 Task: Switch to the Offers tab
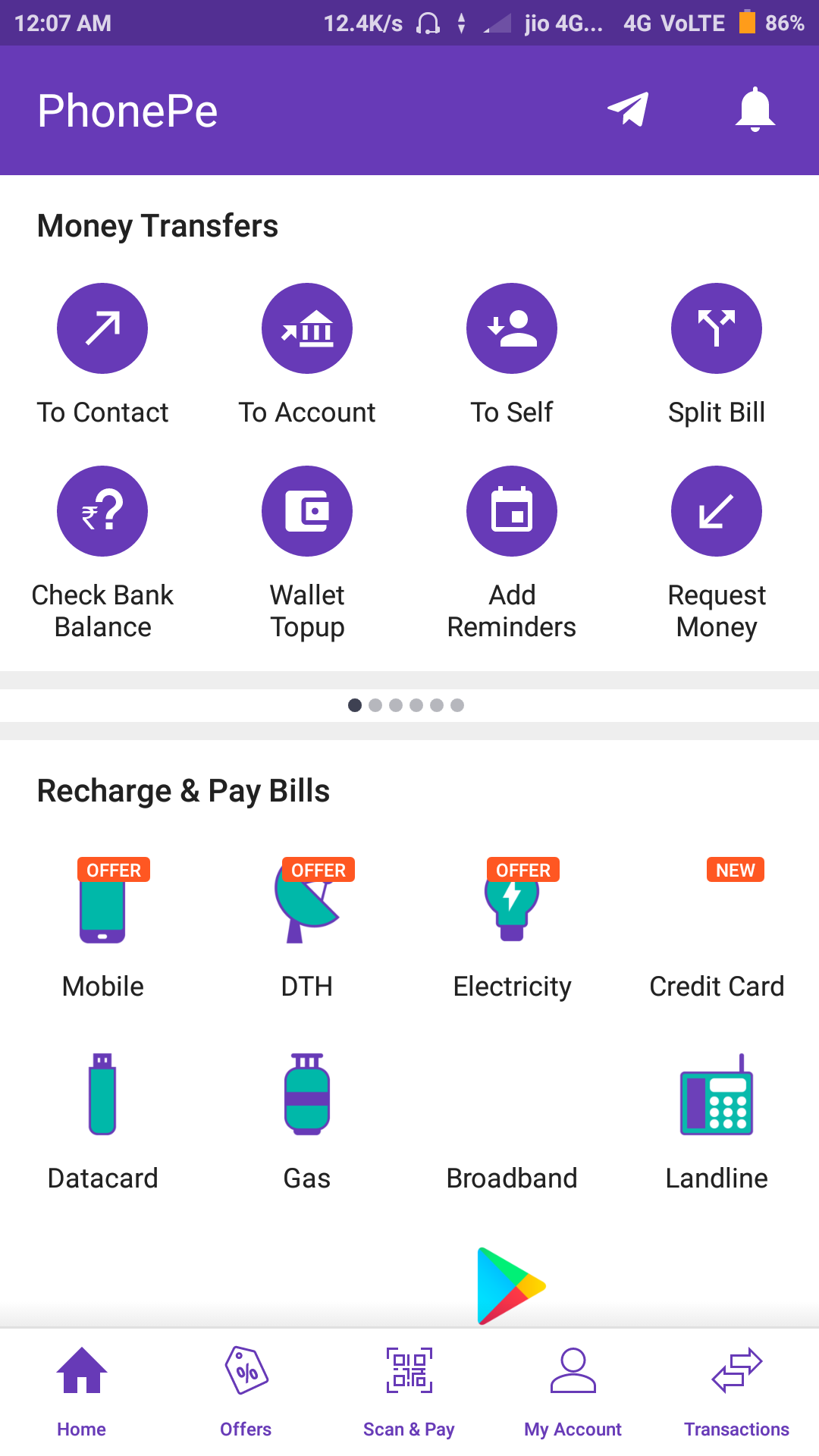[246, 1392]
